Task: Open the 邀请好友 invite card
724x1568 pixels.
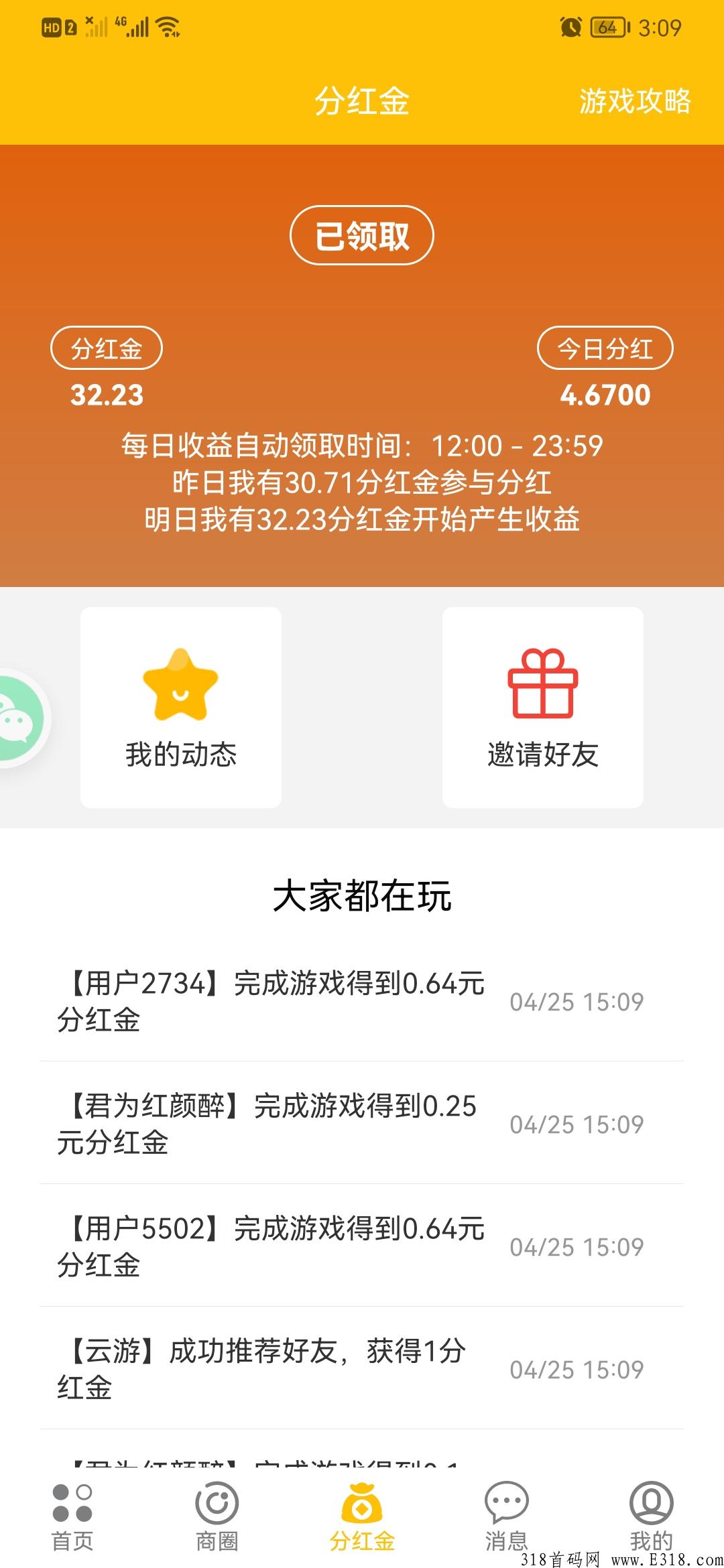Action: [x=543, y=707]
